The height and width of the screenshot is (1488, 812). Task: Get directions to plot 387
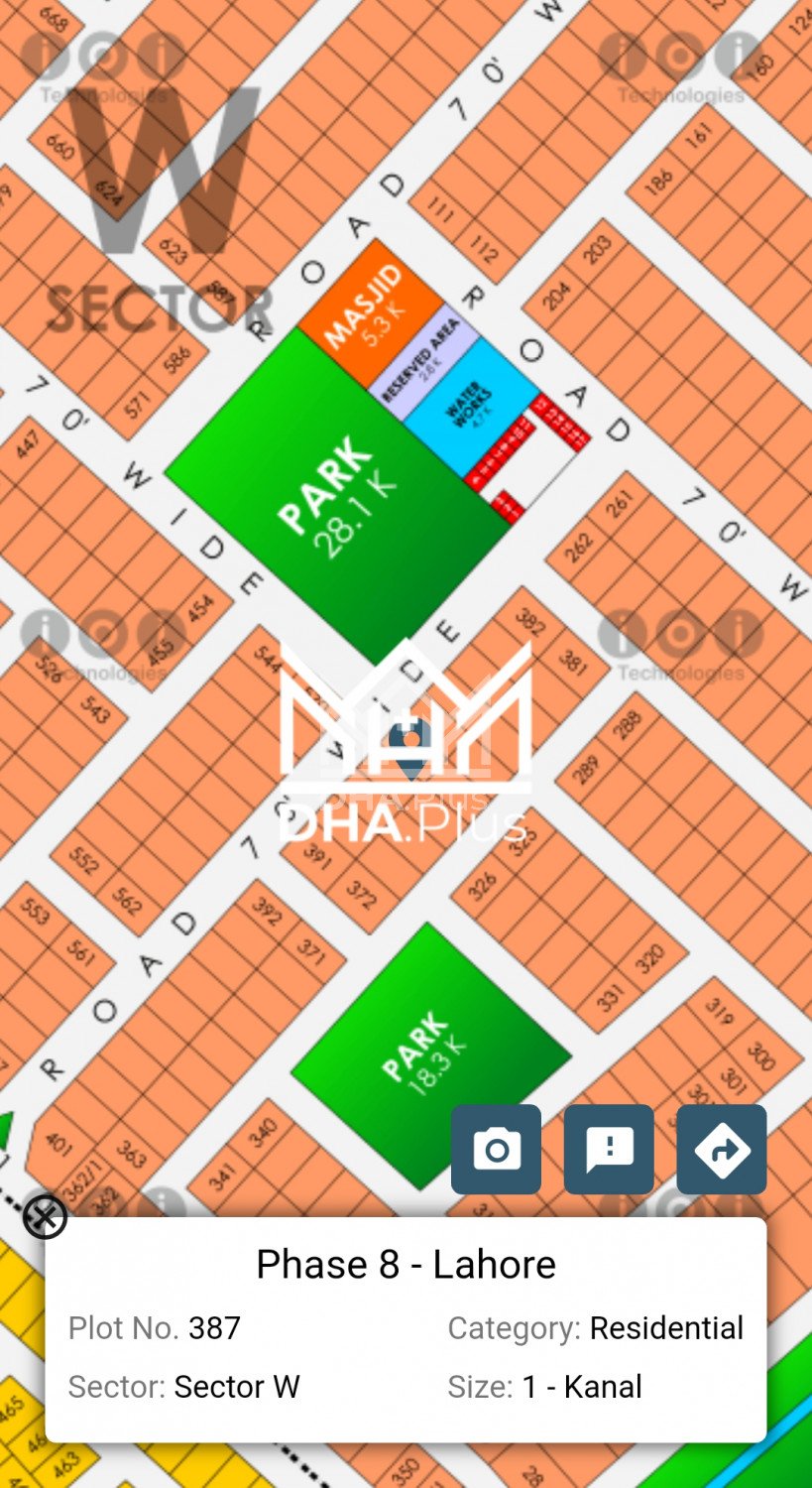pyautogui.click(x=721, y=1149)
